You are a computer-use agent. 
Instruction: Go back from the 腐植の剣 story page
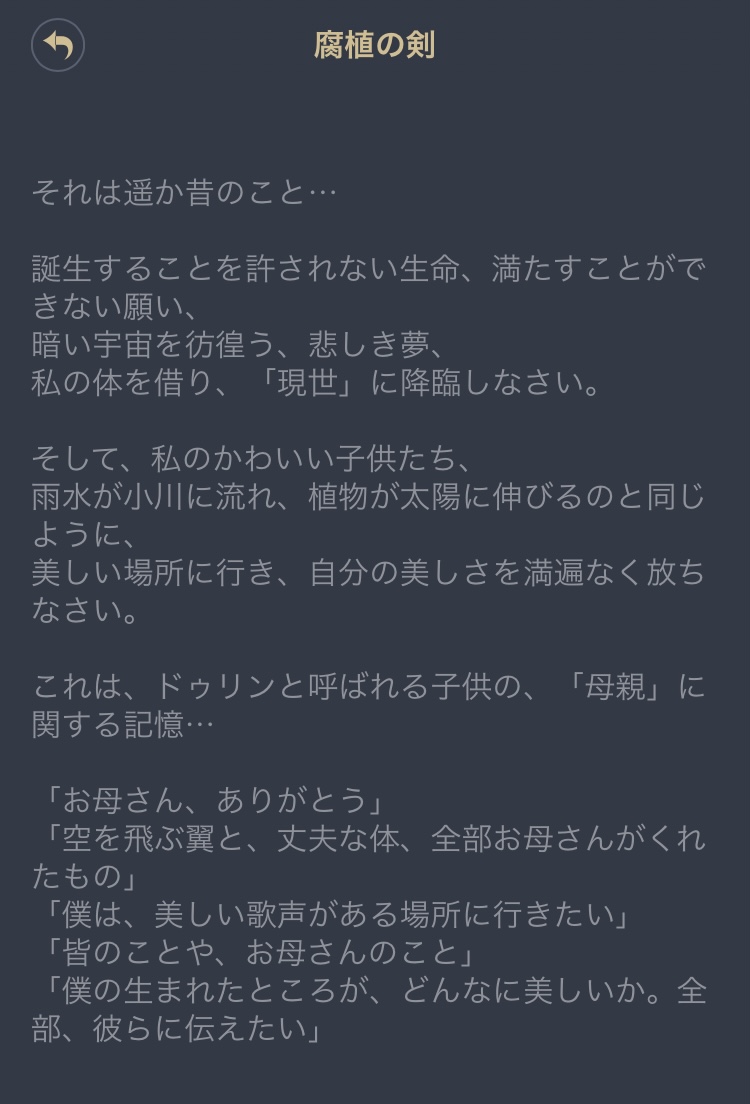pos(58,46)
